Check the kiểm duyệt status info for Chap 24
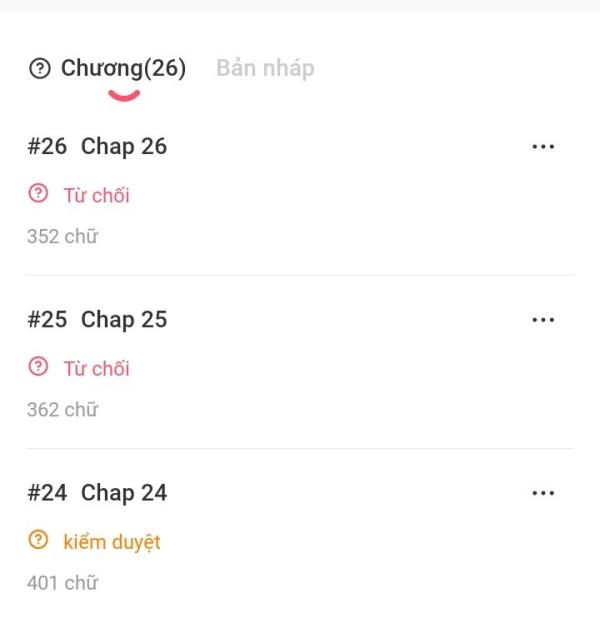 pos(94,542)
